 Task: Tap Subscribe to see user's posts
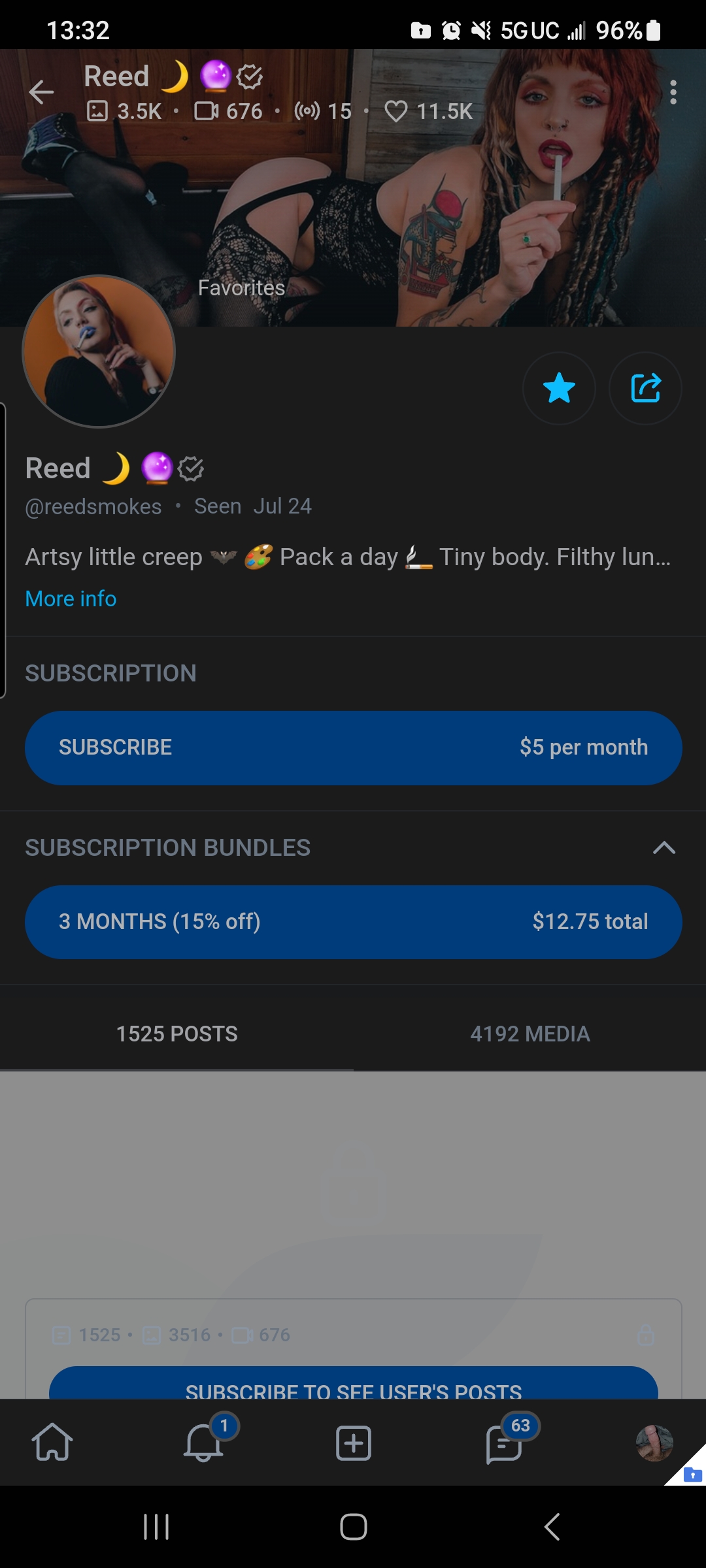point(353,1385)
